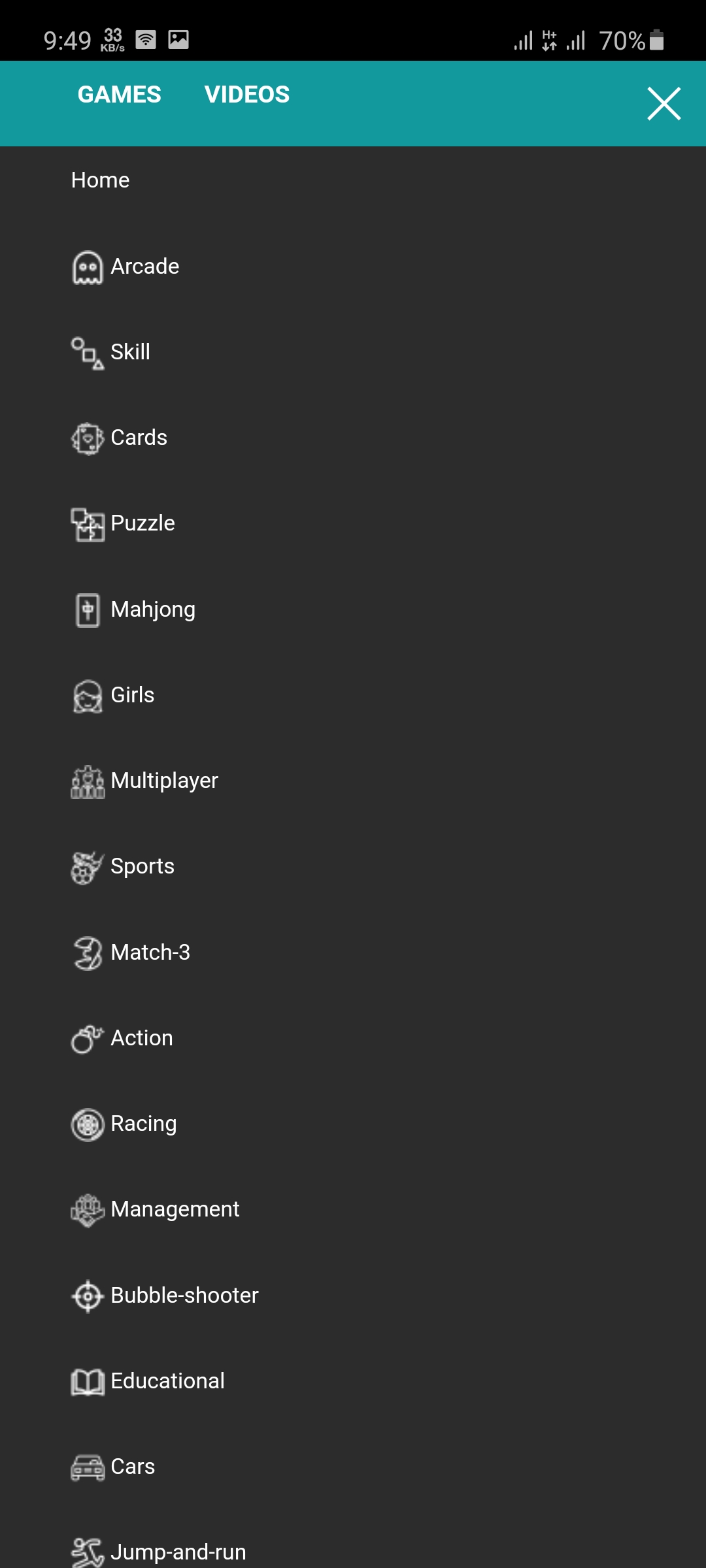Screen dimensions: 706x1568
Task: Close the navigation menu
Action: (x=664, y=104)
